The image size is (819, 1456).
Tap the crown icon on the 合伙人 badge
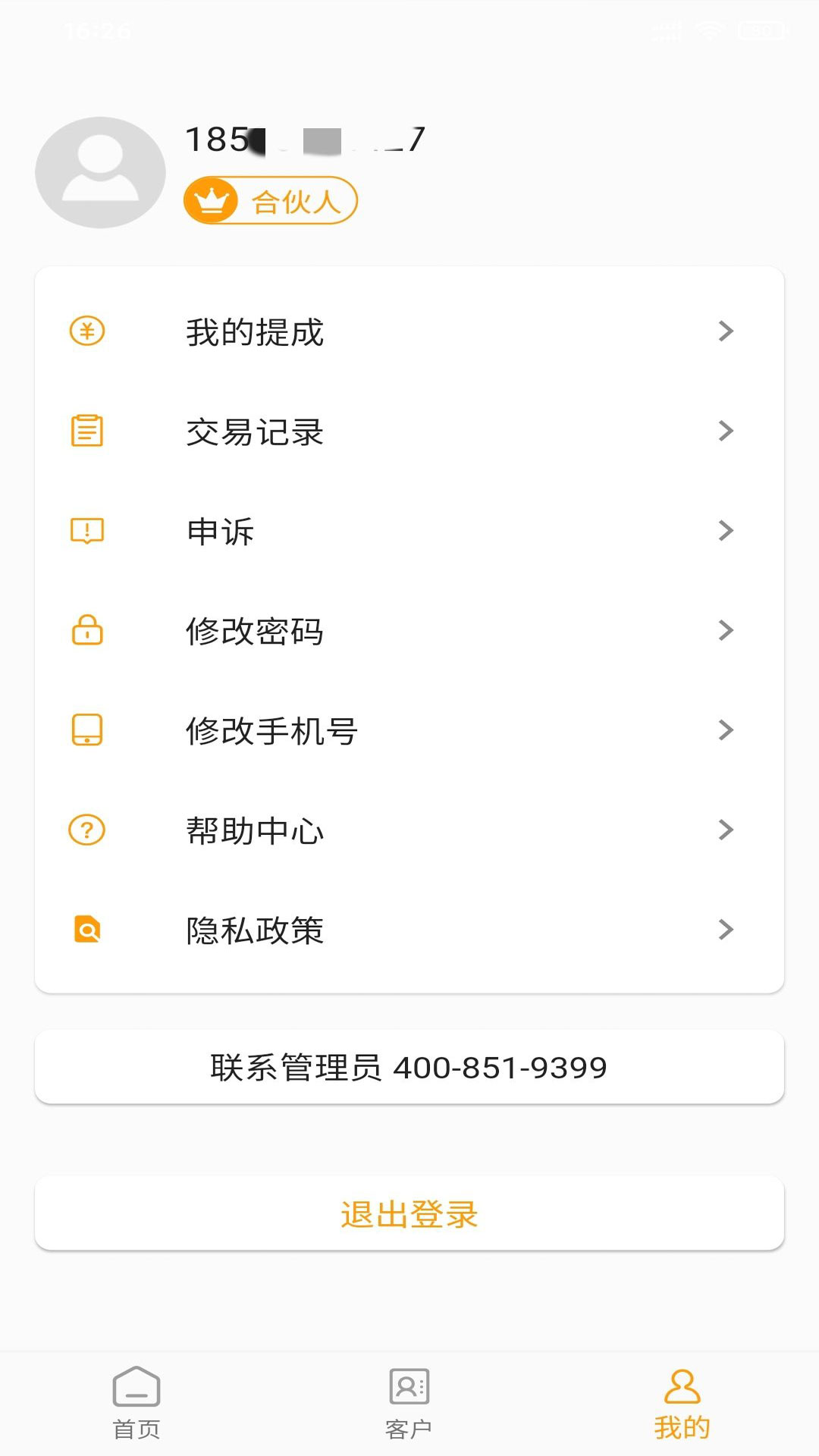[x=213, y=199]
